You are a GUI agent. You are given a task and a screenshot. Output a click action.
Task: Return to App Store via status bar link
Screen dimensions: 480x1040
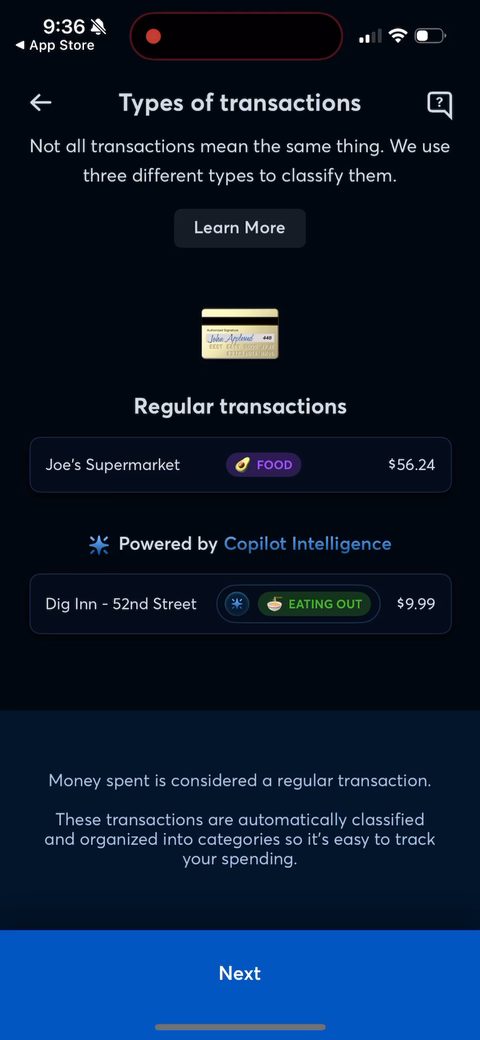click(x=55, y=46)
